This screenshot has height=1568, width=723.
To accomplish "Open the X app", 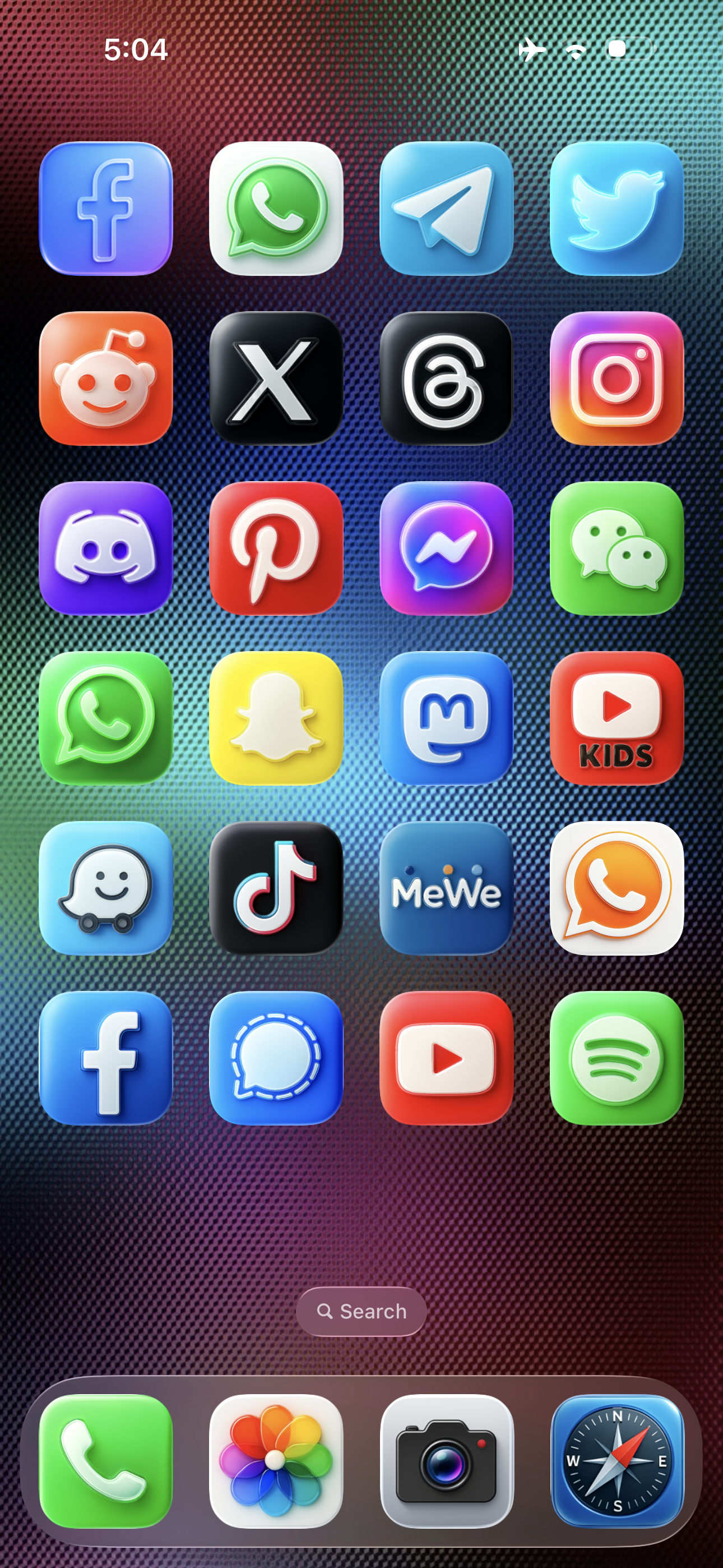I will 276,378.
